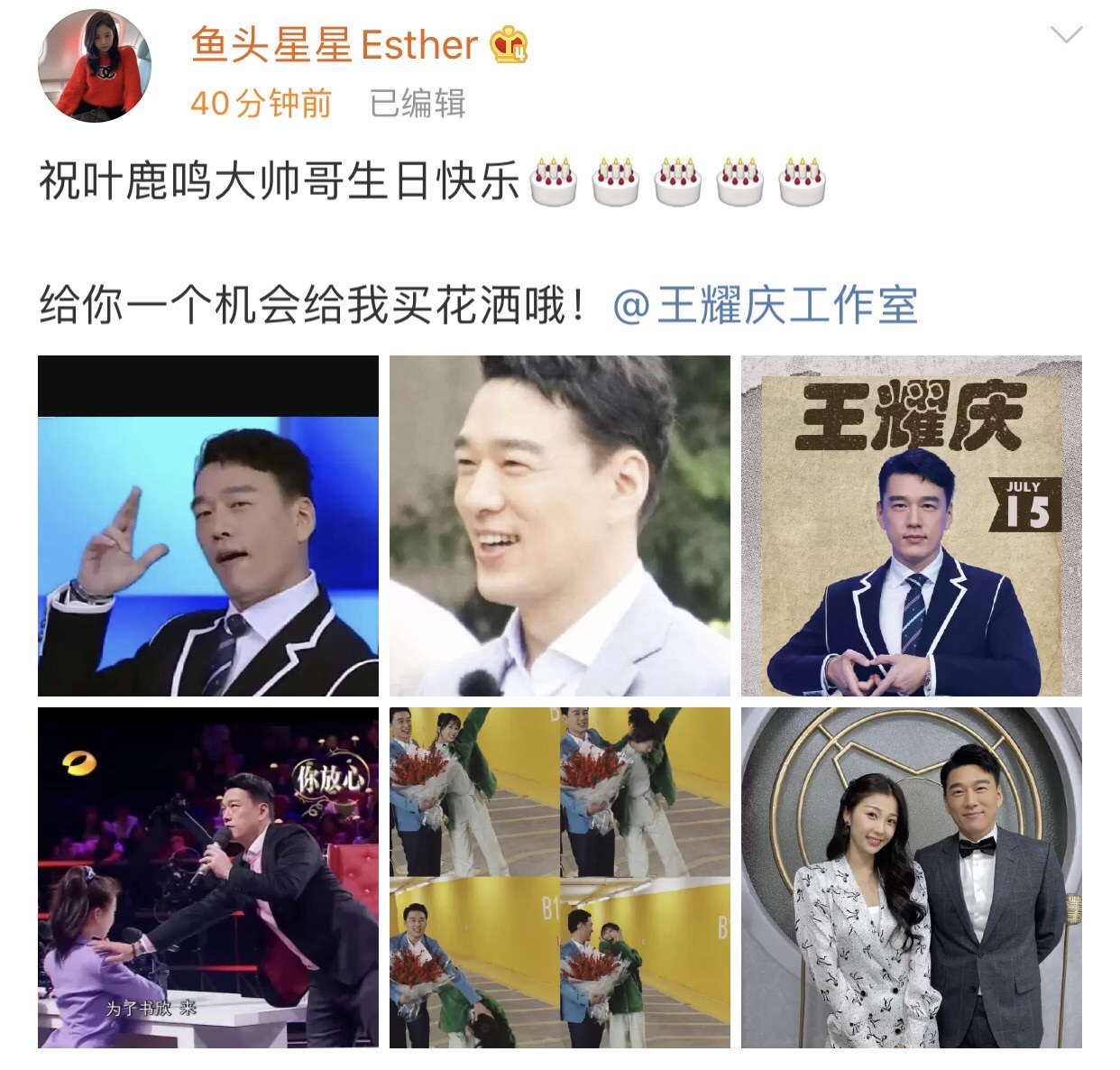Open the poster's profile avatar
This screenshot has height=1070, width=1120.
click(94, 66)
